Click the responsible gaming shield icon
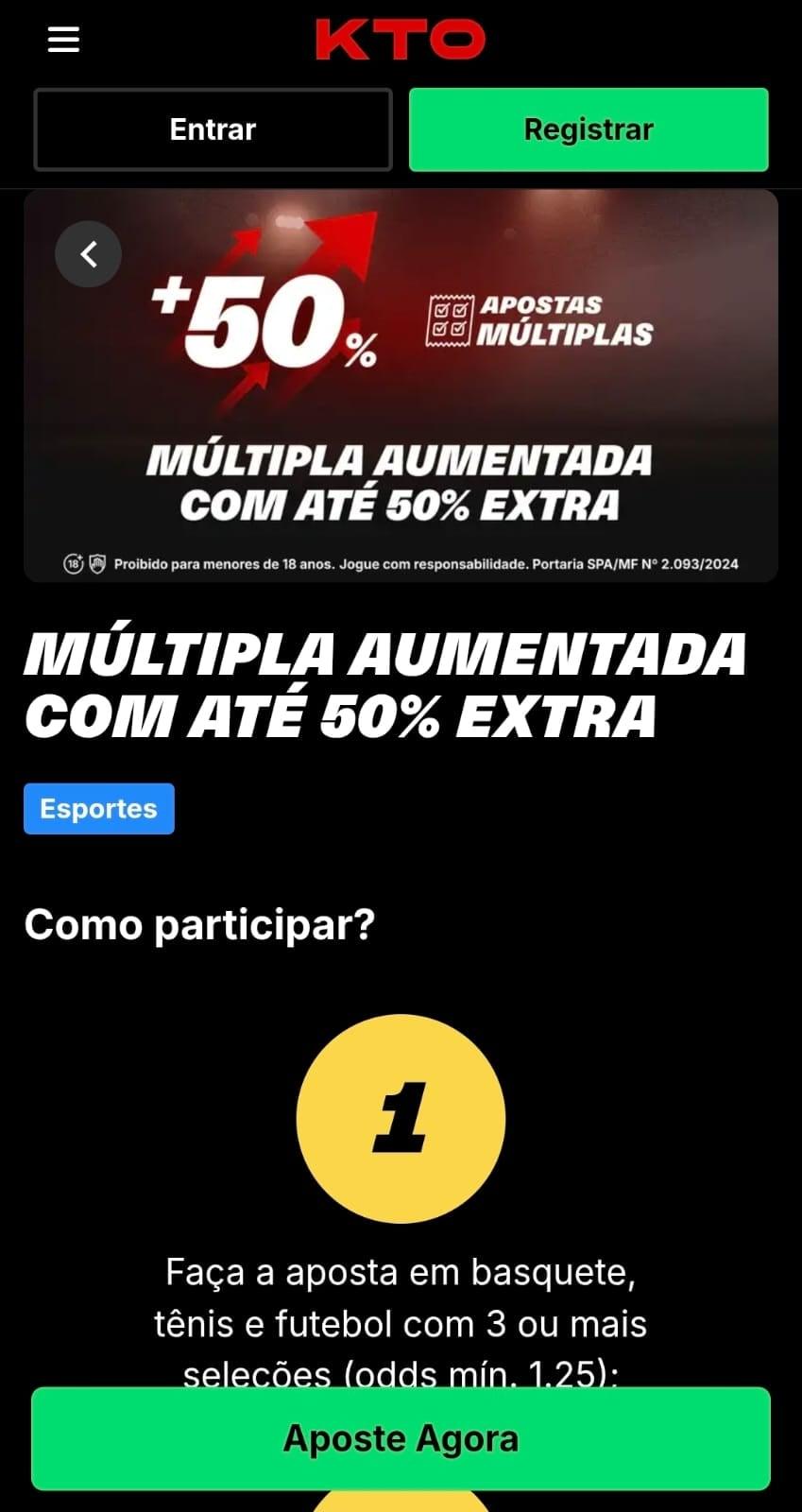 pyautogui.click(x=98, y=562)
